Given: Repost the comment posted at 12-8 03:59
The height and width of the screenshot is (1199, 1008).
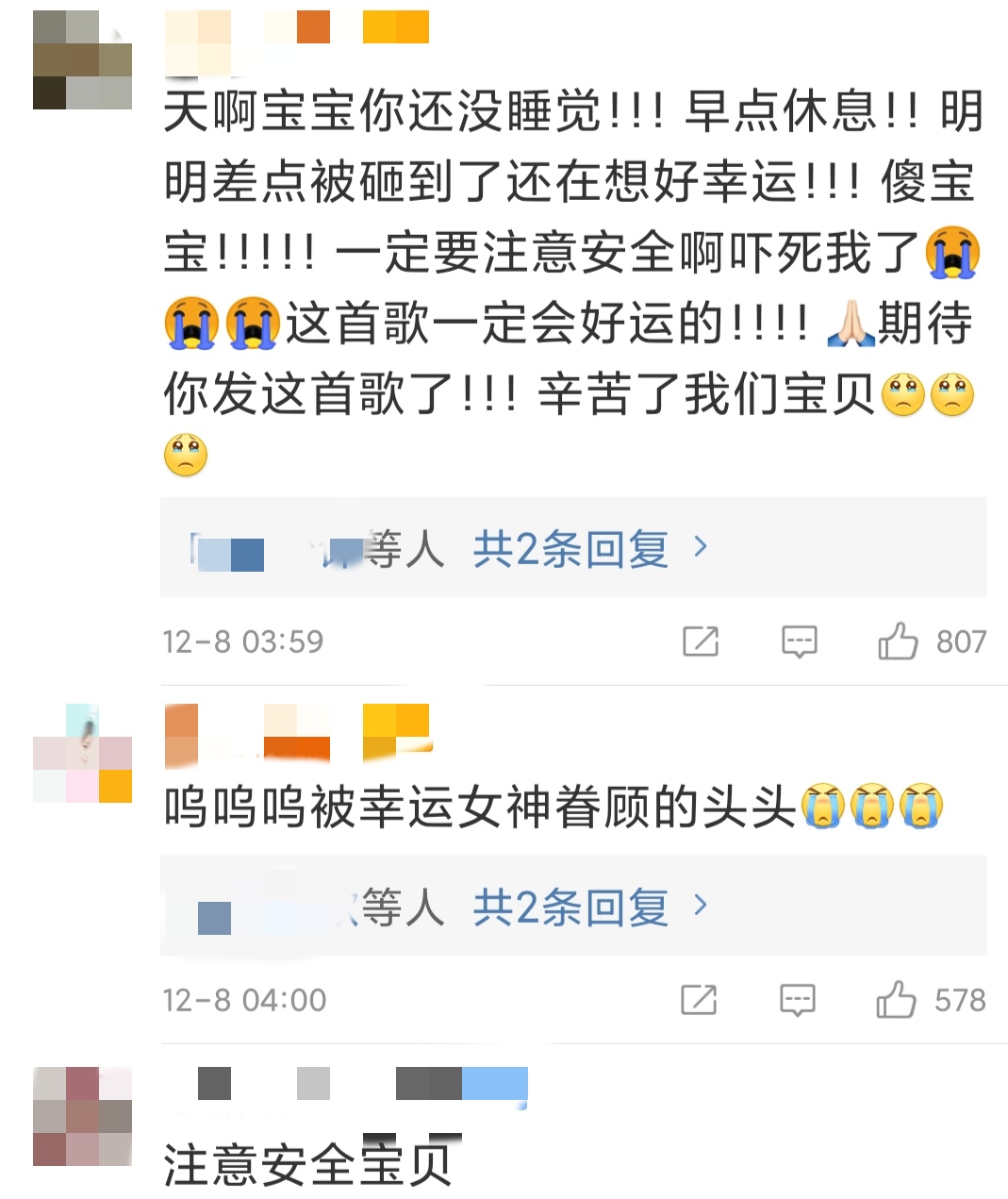Looking at the screenshot, I should pyautogui.click(x=701, y=641).
